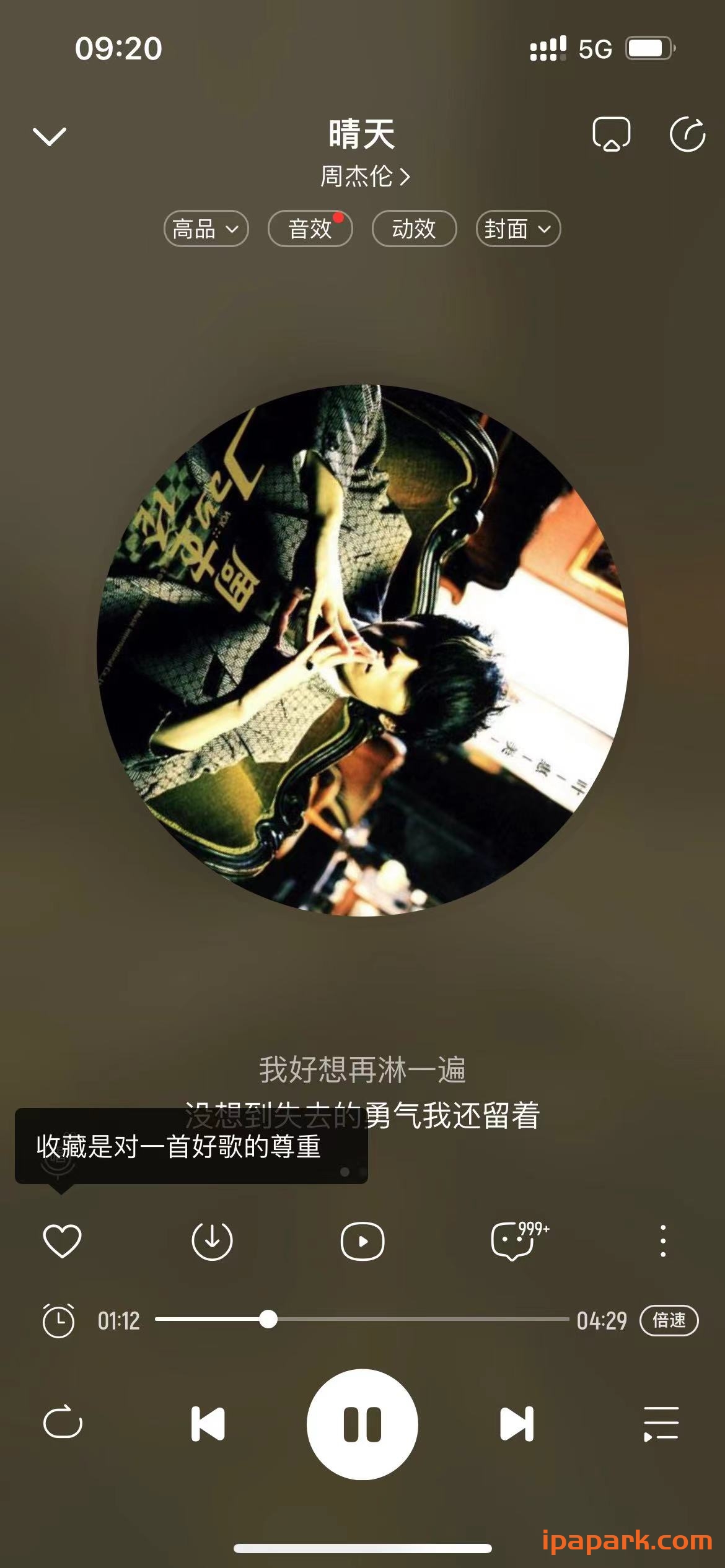Open the MV with the video play icon
Image resolution: width=725 pixels, height=1568 pixels.
[362, 1240]
